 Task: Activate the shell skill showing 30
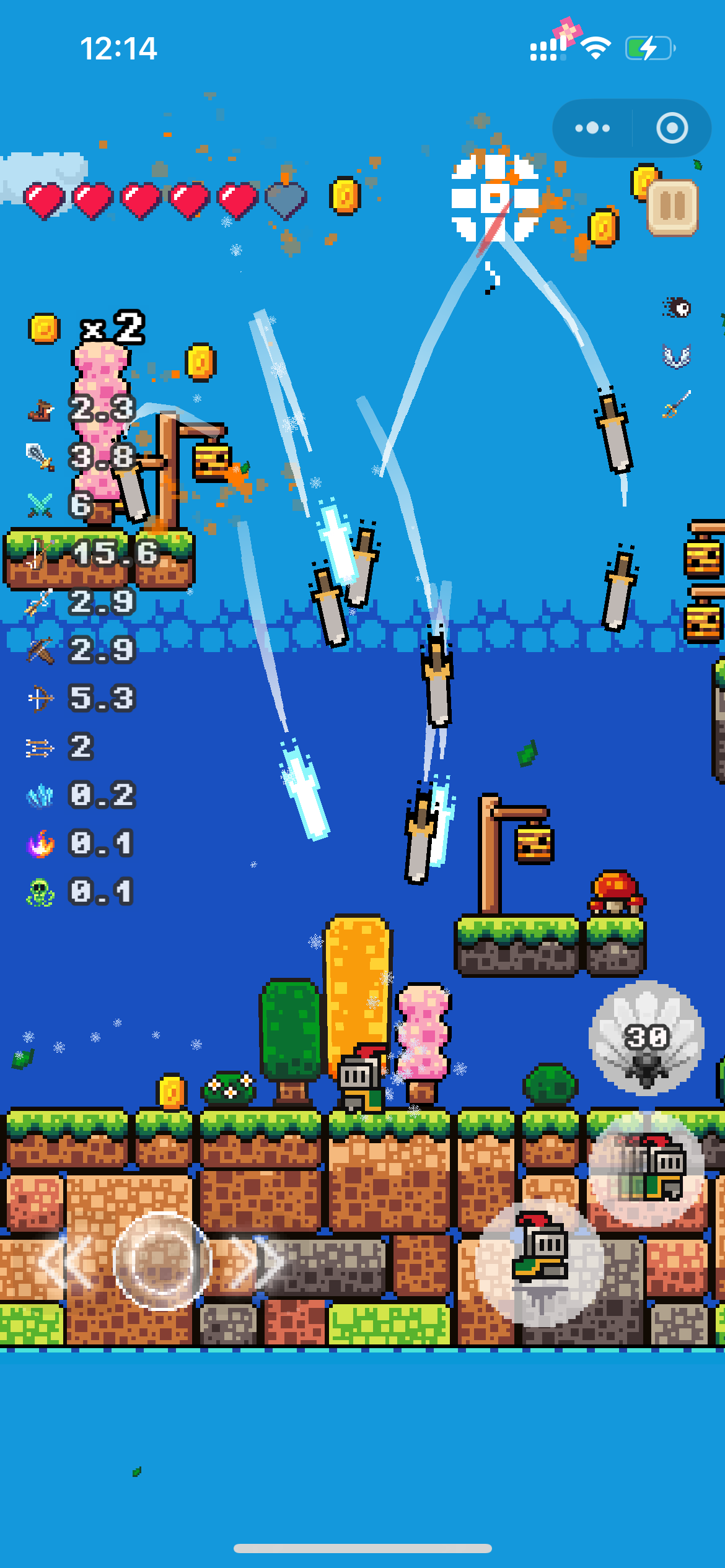click(x=646, y=1038)
